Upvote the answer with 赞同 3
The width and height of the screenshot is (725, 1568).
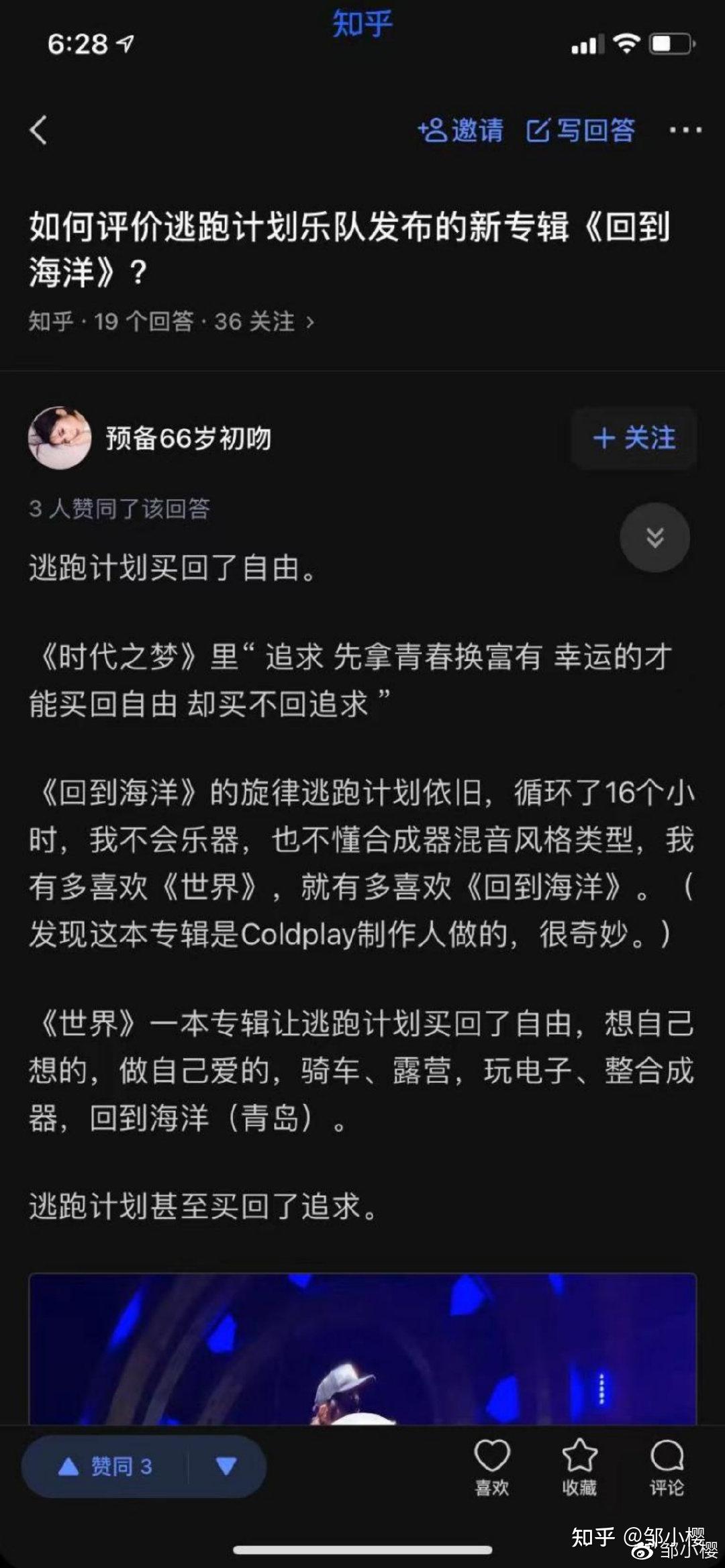[107, 1467]
